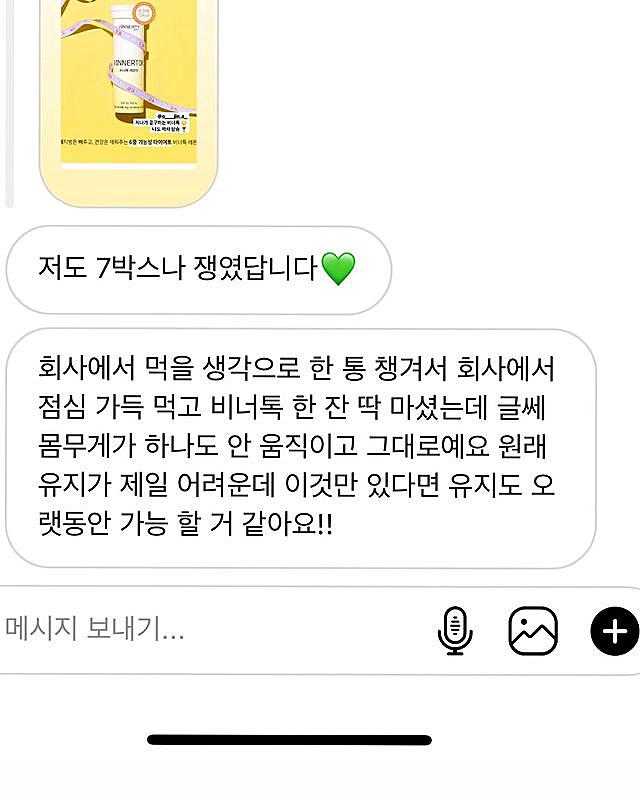The height and width of the screenshot is (800, 640).
Task: Open the photo gallery picker
Action: click(x=533, y=631)
